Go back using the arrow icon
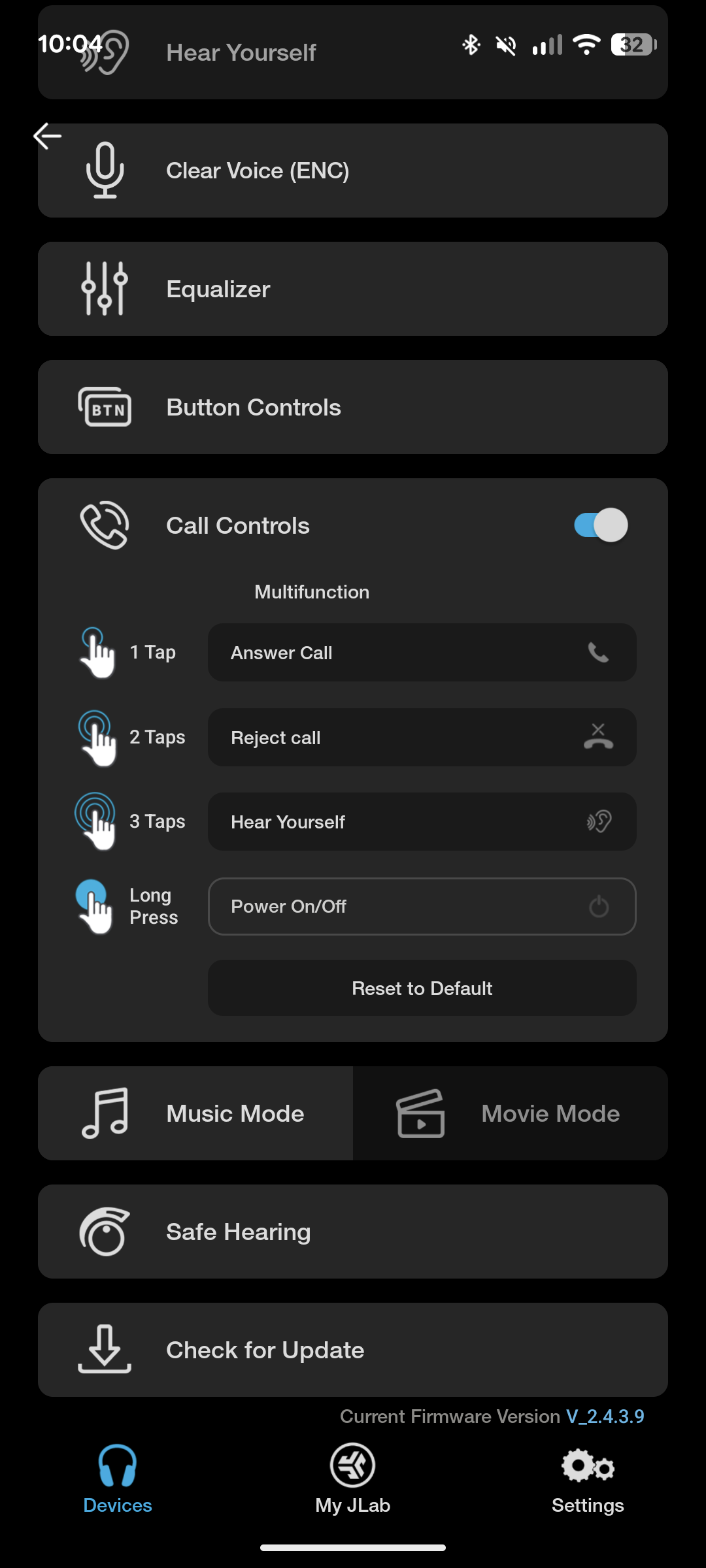The image size is (706, 1568). [x=47, y=136]
